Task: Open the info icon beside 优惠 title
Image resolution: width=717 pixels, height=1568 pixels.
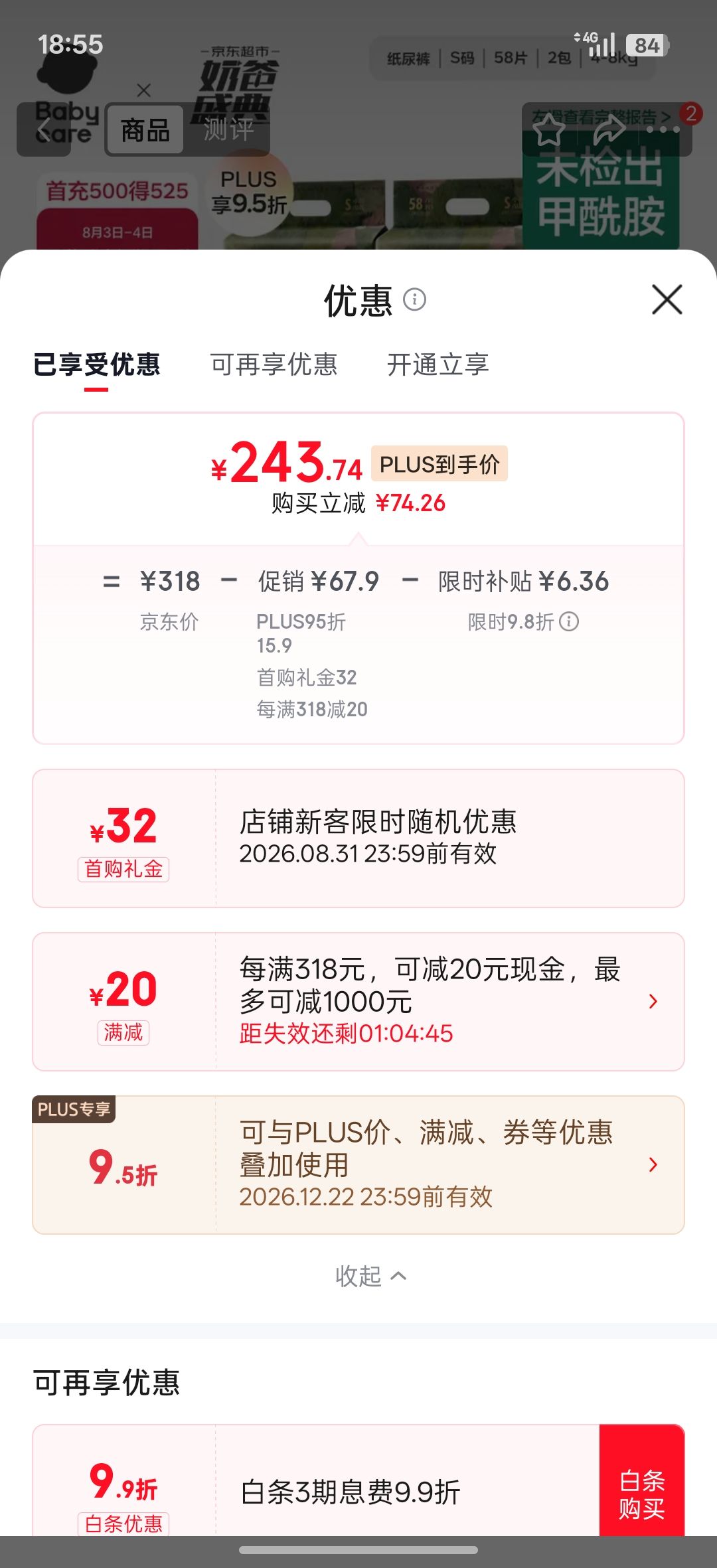Action: [x=415, y=299]
